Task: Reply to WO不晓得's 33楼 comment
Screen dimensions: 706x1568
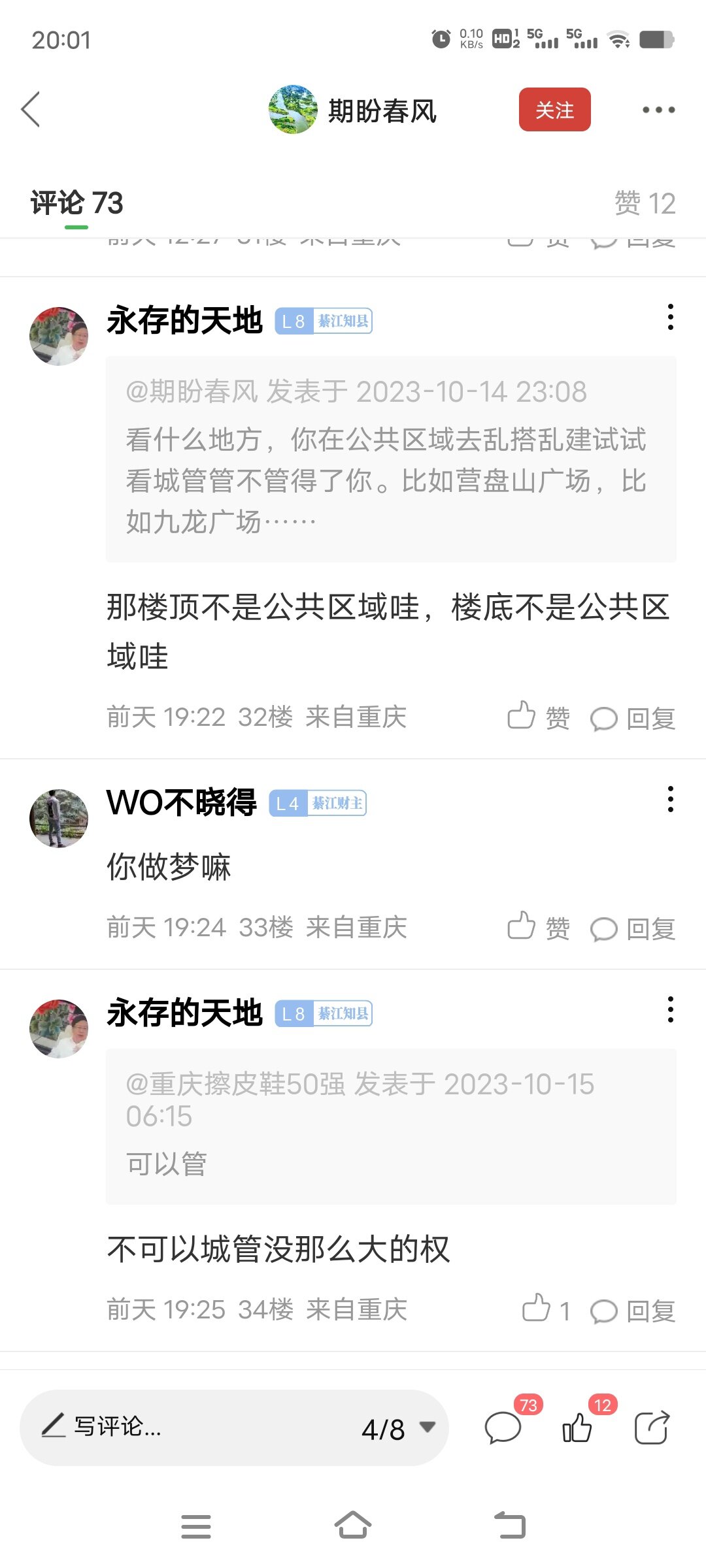Action: pyautogui.click(x=632, y=928)
